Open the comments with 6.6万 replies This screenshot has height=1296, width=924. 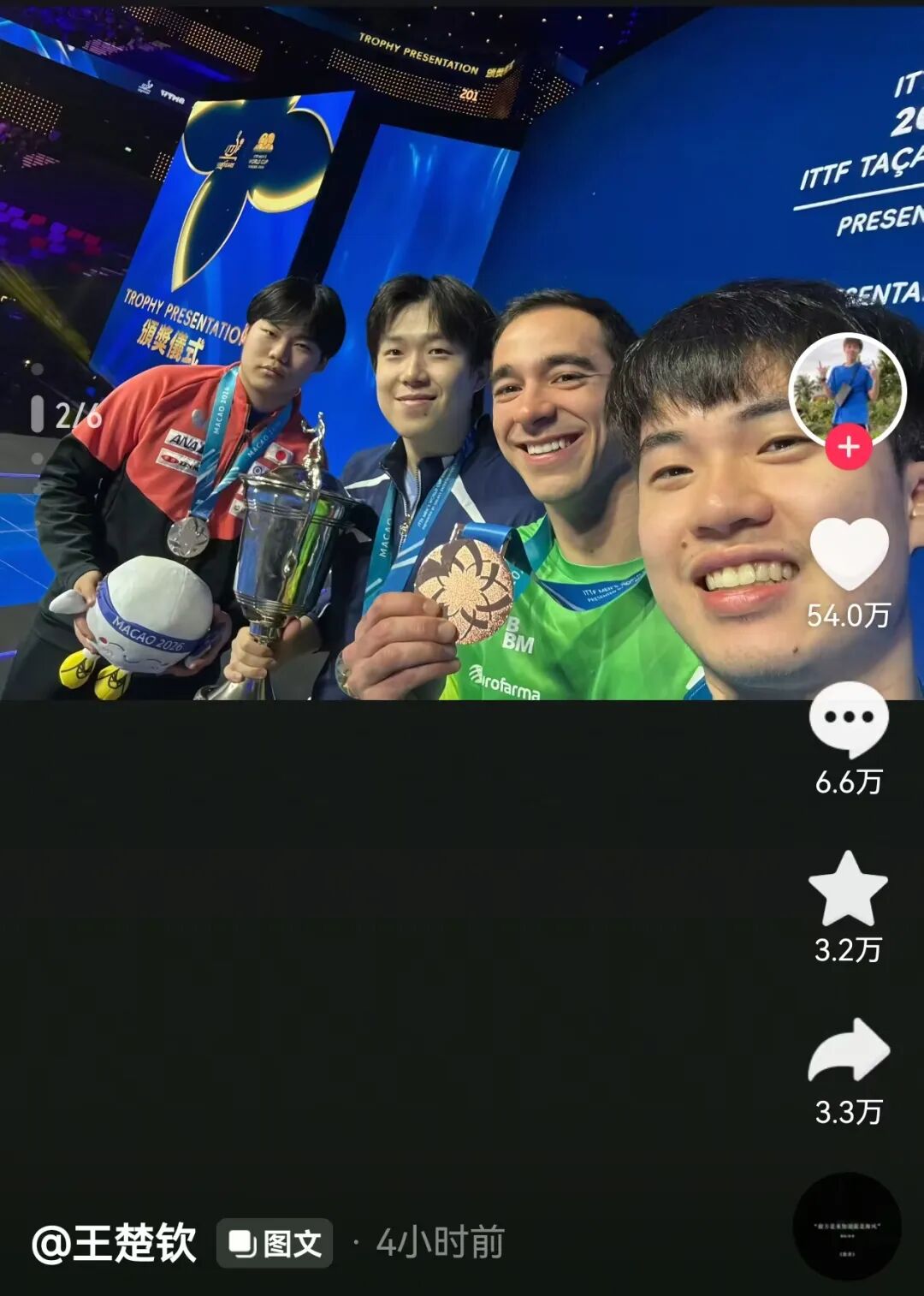(849, 719)
